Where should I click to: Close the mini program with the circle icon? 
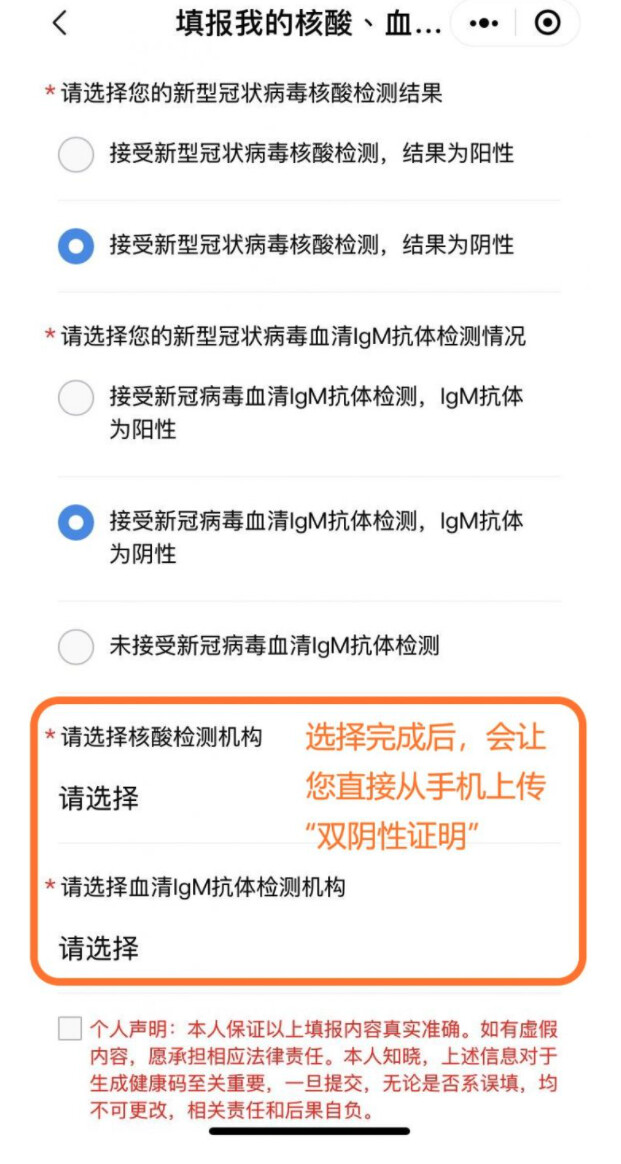pyautogui.click(x=547, y=24)
